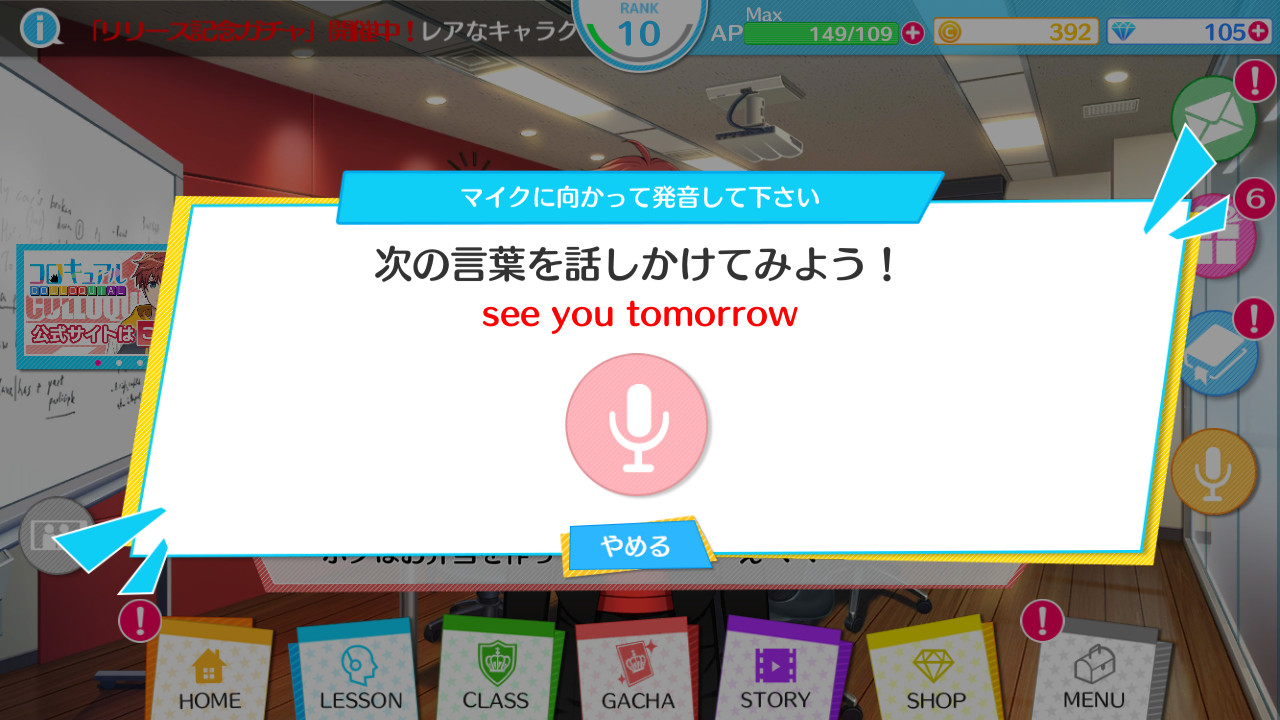Add AP with the plus button

click(912, 32)
